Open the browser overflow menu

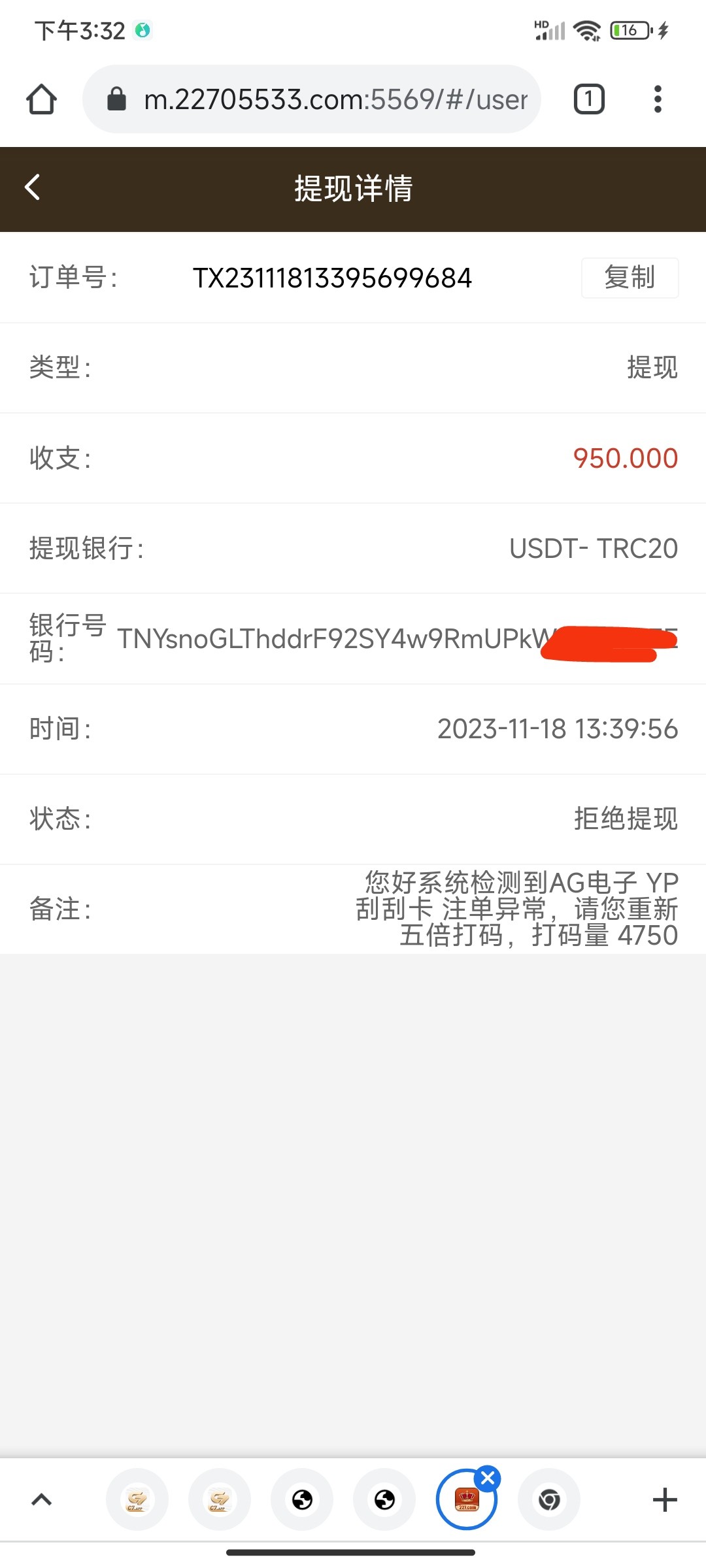tap(658, 99)
